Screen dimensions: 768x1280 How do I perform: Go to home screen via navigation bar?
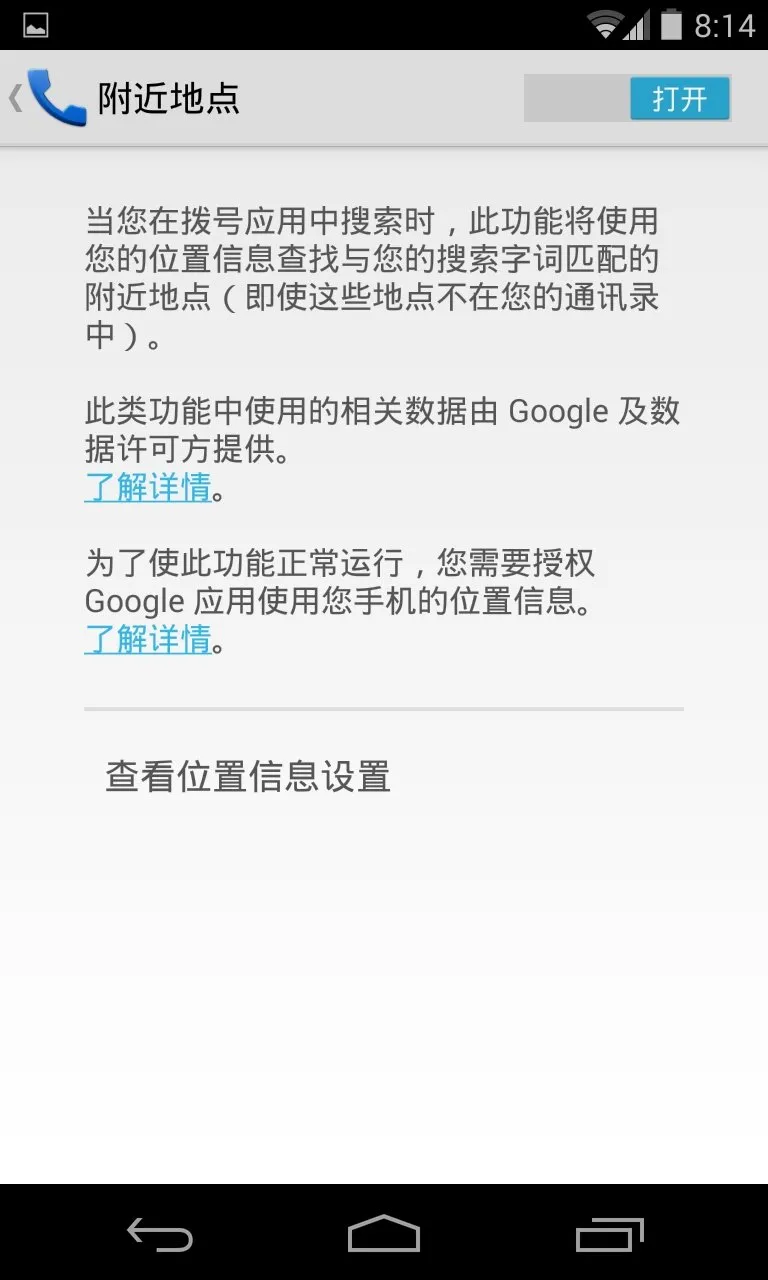tap(384, 1234)
